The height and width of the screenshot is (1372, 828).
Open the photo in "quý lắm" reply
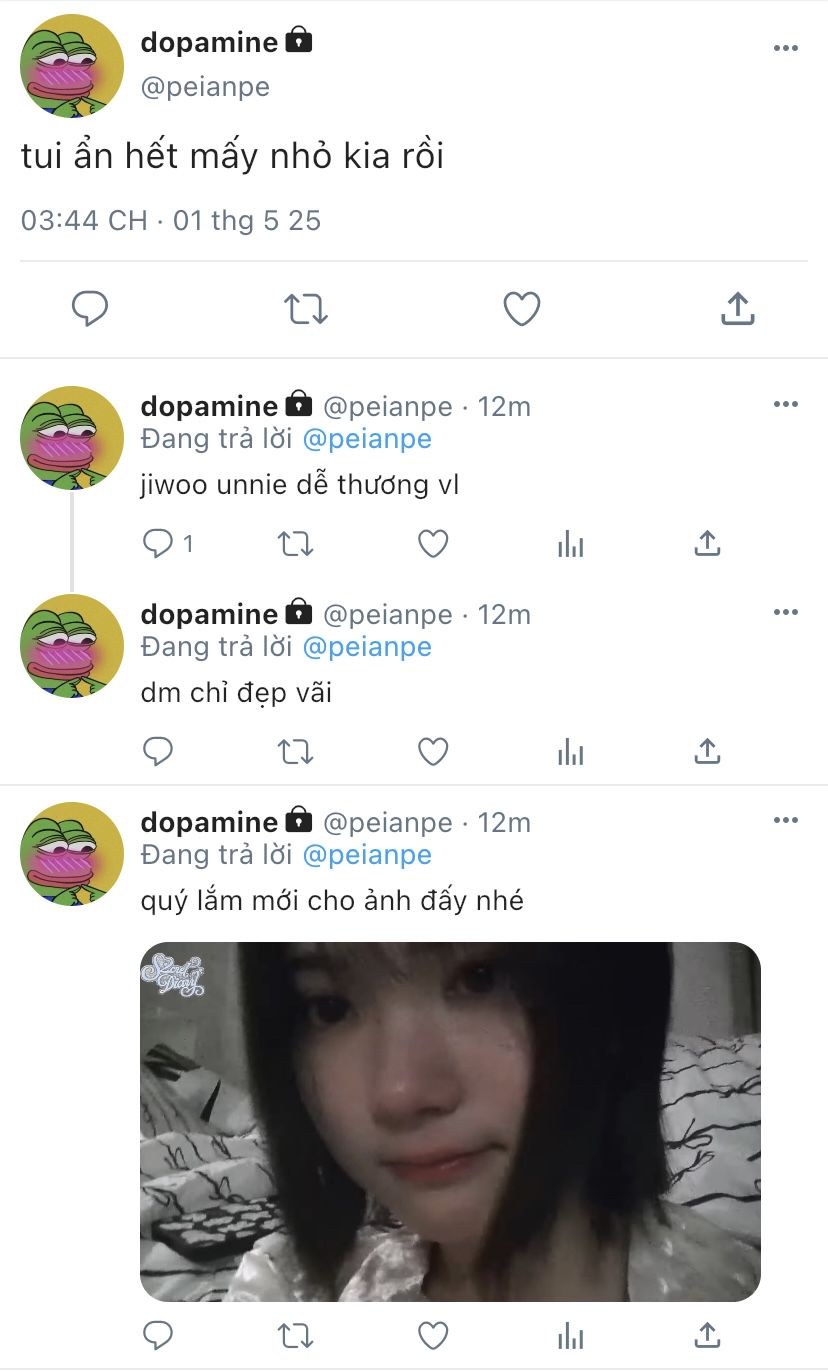coord(450,1121)
